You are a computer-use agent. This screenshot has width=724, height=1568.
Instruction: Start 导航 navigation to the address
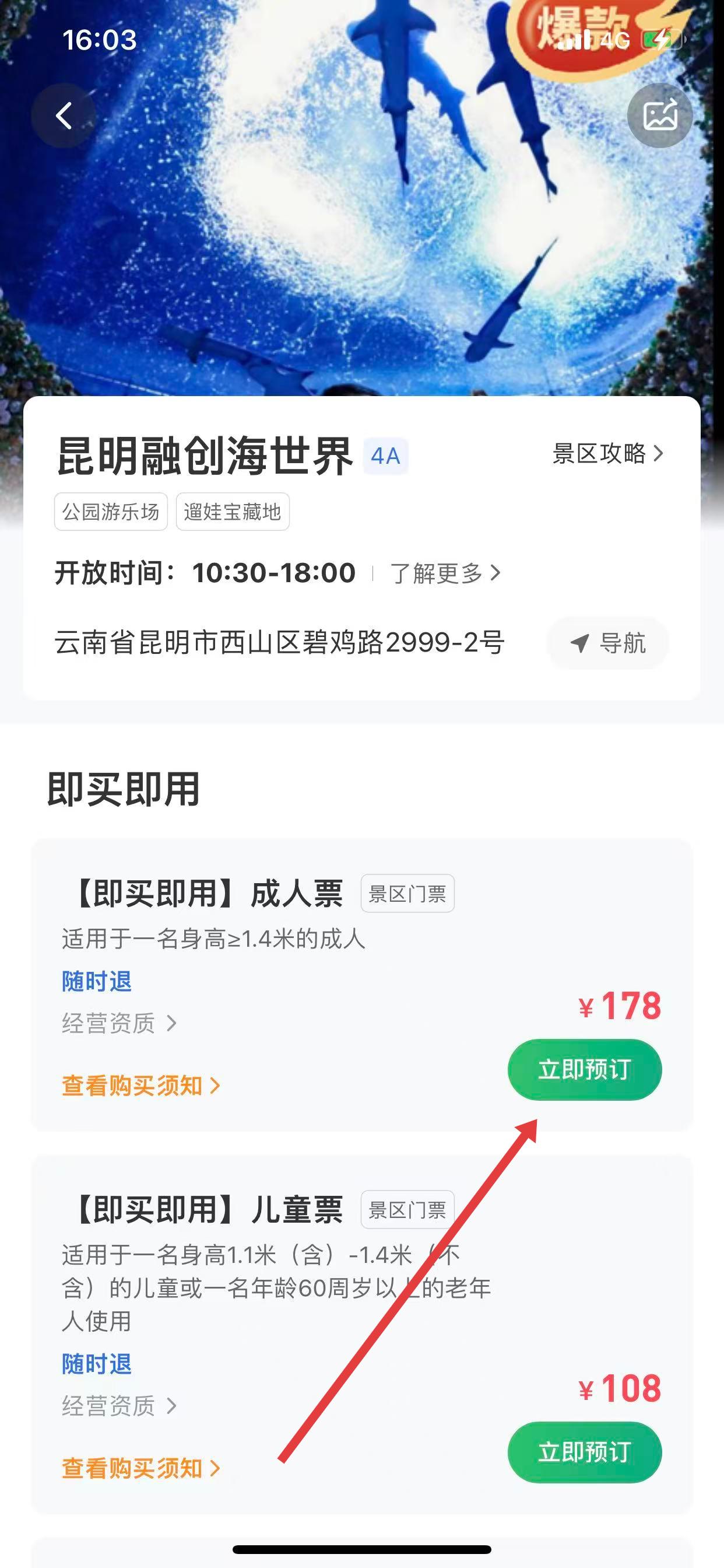pos(608,643)
